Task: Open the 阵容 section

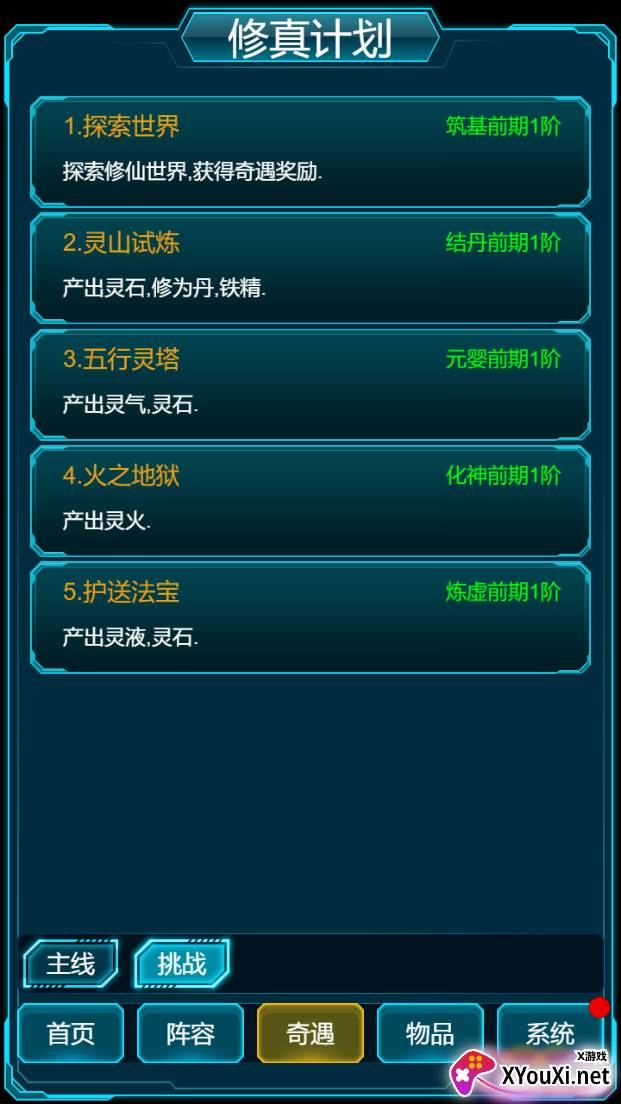Action: point(190,1033)
